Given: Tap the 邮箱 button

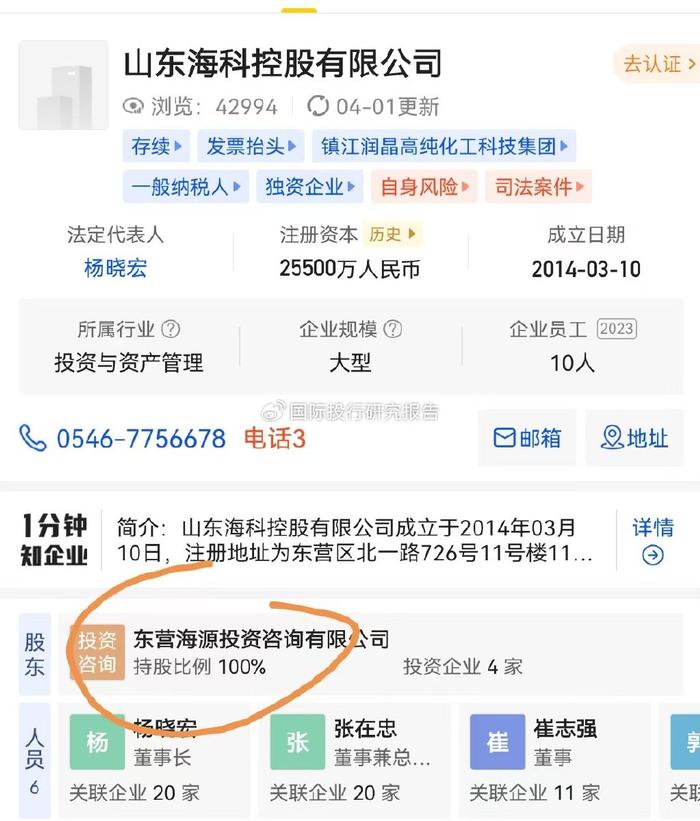Looking at the screenshot, I should (x=527, y=438).
